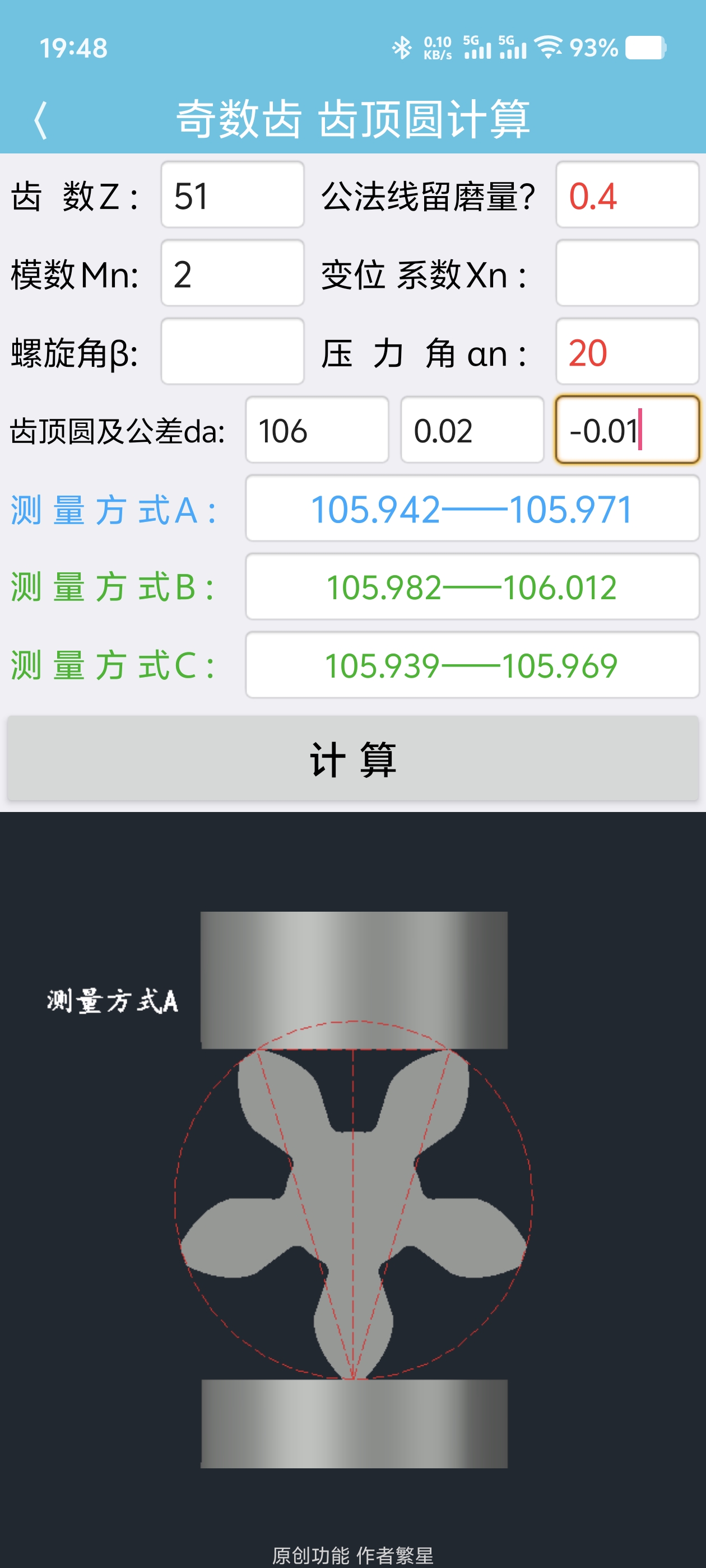Edit the lower tolerance field -0.01

tap(626, 430)
